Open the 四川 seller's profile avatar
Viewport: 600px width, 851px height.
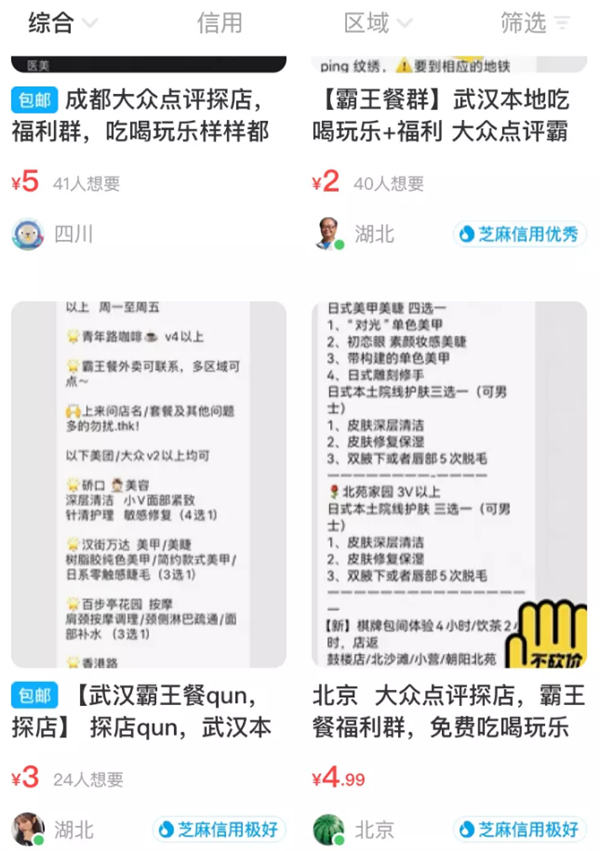click(27, 234)
